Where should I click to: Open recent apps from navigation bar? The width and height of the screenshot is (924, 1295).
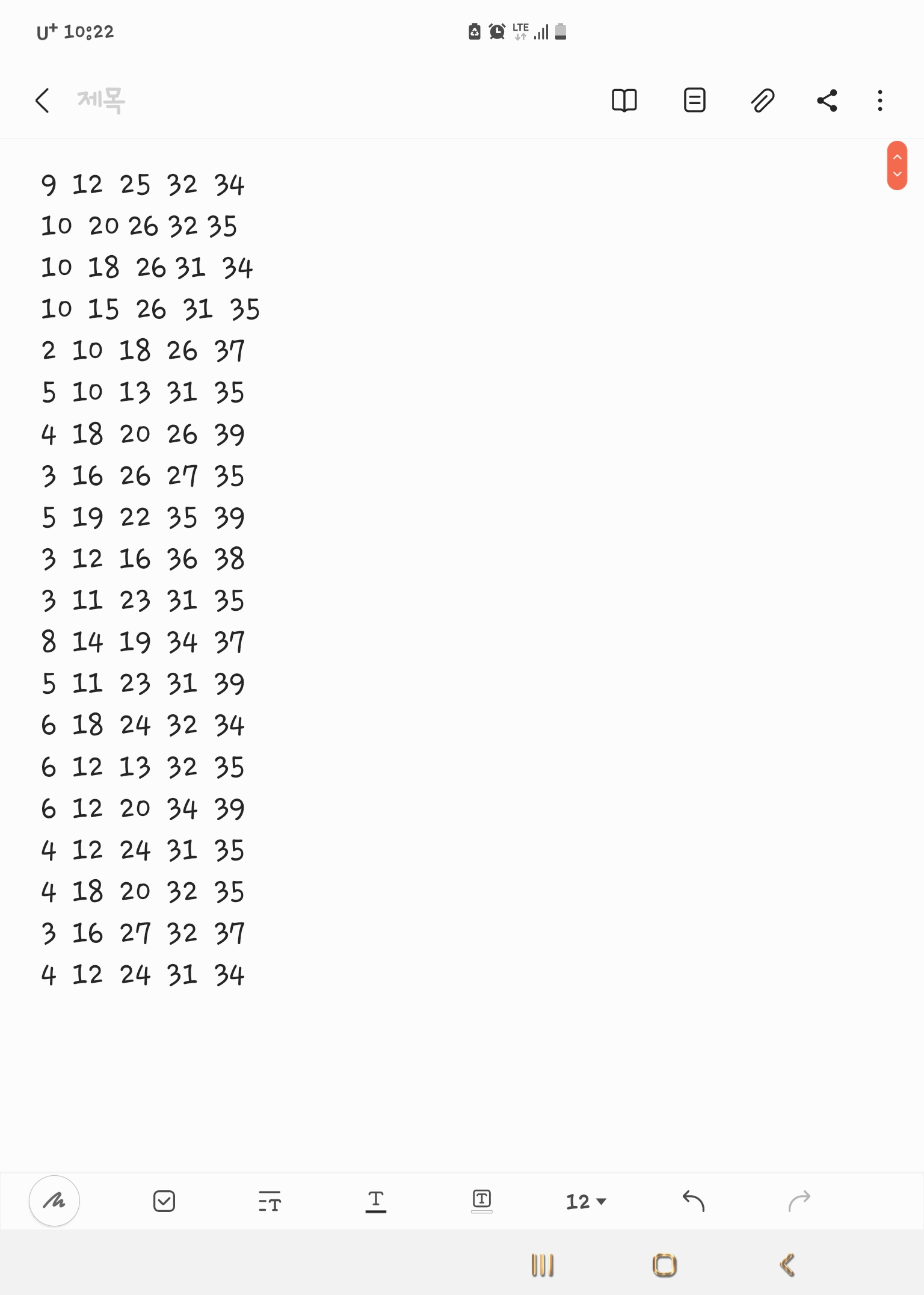pyautogui.click(x=542, y=1265)
